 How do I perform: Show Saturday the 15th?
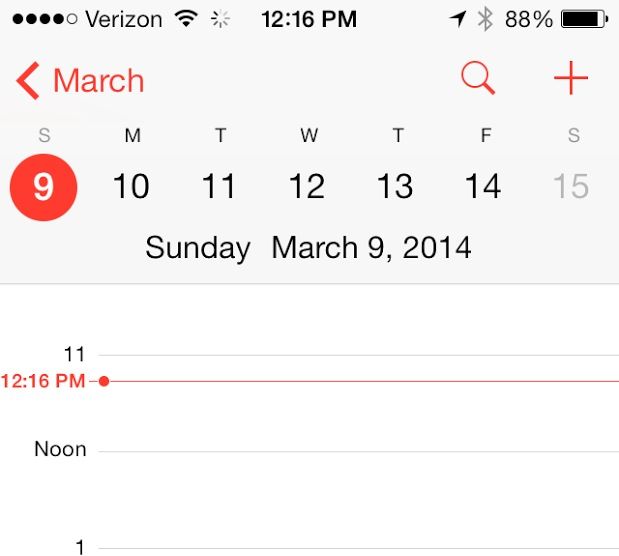point(571,187)
